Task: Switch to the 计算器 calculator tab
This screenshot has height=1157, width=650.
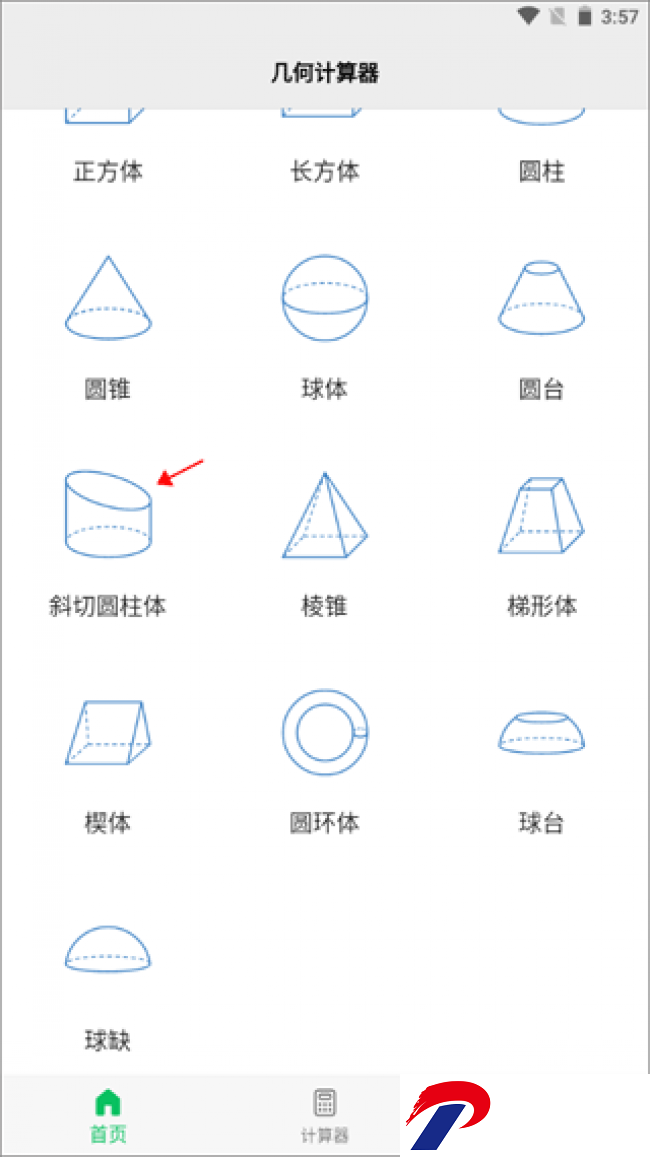Action: [x=325, y=1116]
